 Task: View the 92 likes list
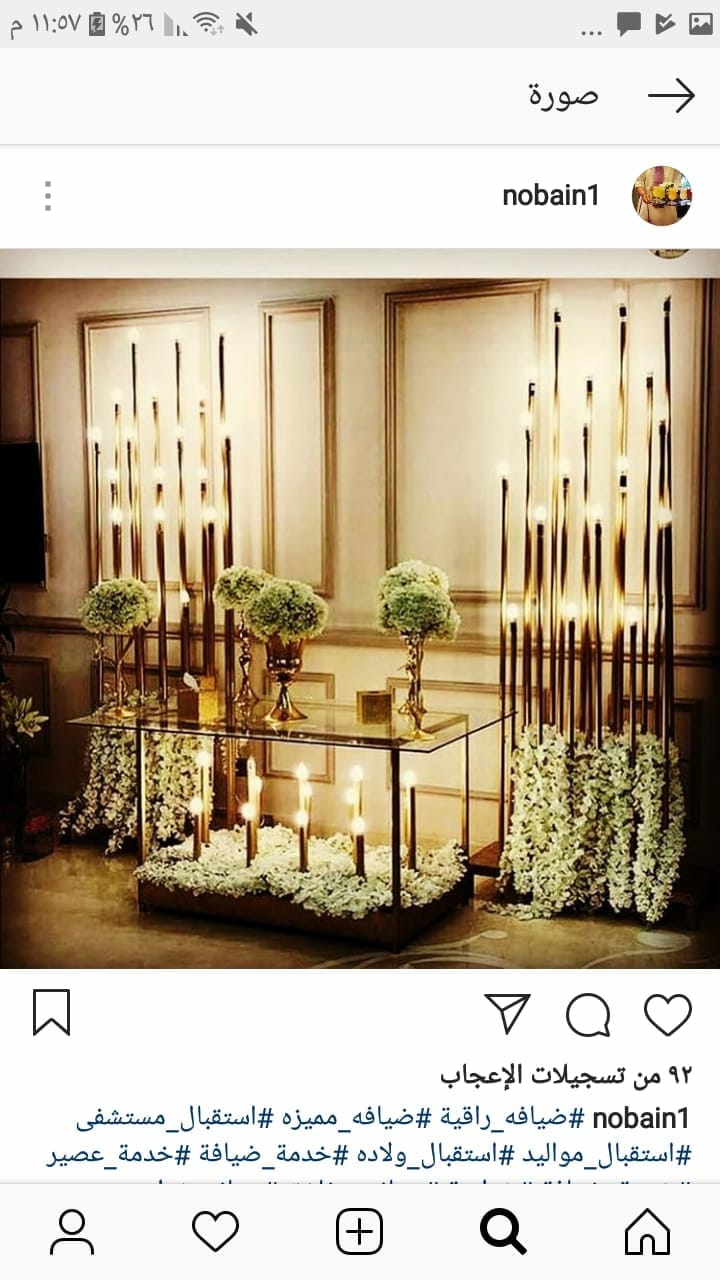click(x=566, y=1075)
